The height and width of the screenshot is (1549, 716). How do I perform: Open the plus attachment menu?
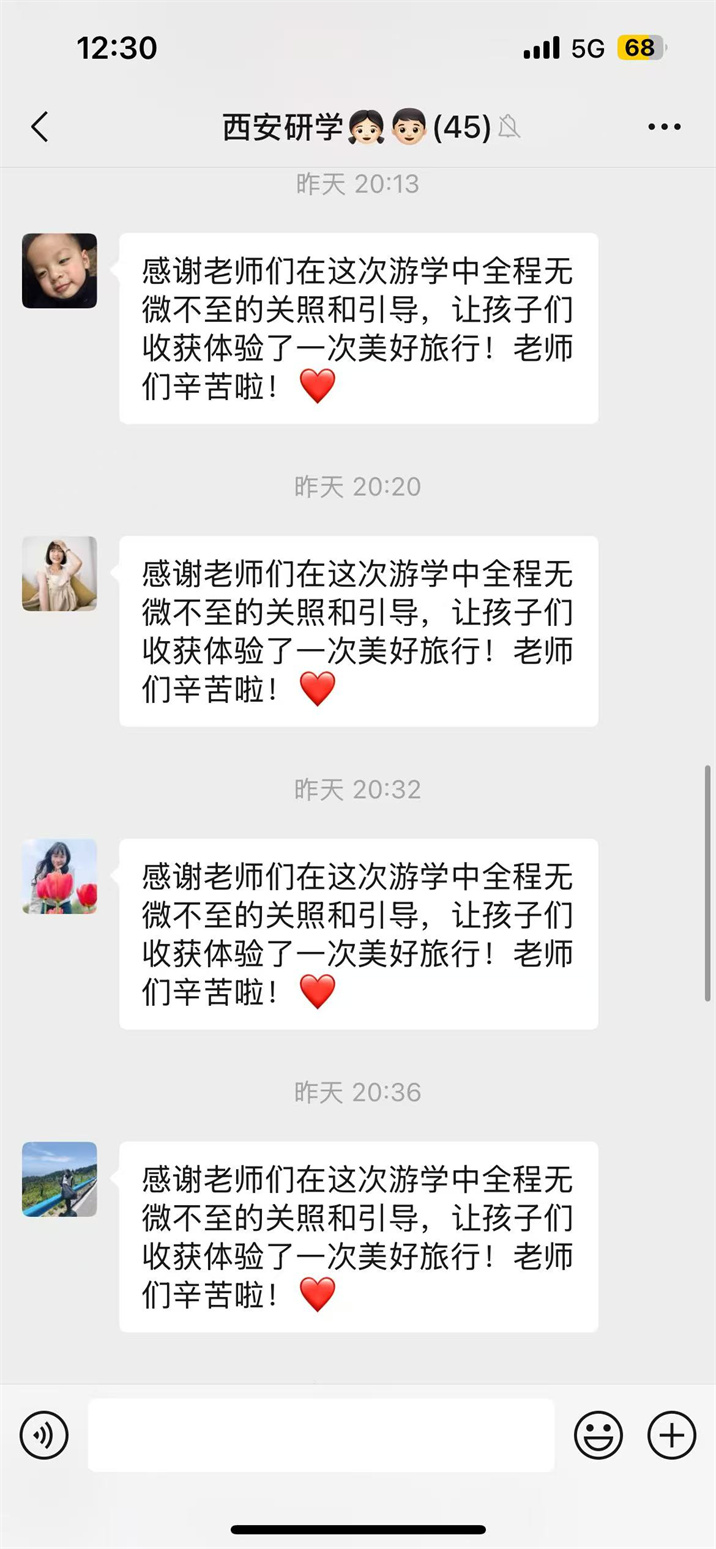672,1435
